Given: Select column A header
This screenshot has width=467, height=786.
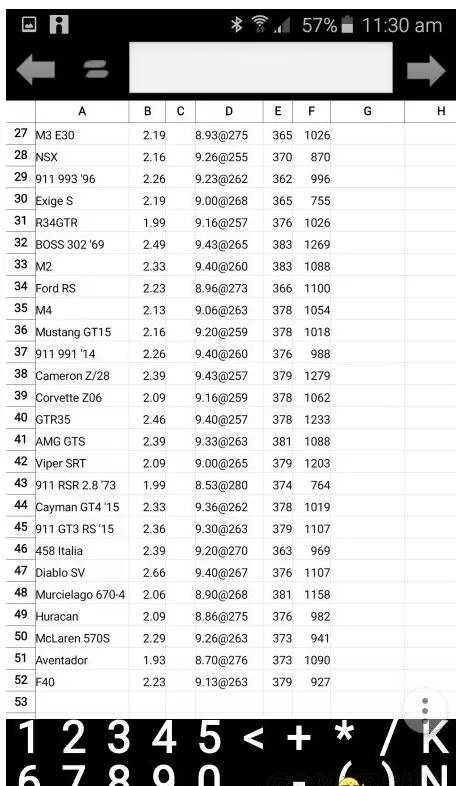Looking at the screenshot, I should click(x=82, y=111).
